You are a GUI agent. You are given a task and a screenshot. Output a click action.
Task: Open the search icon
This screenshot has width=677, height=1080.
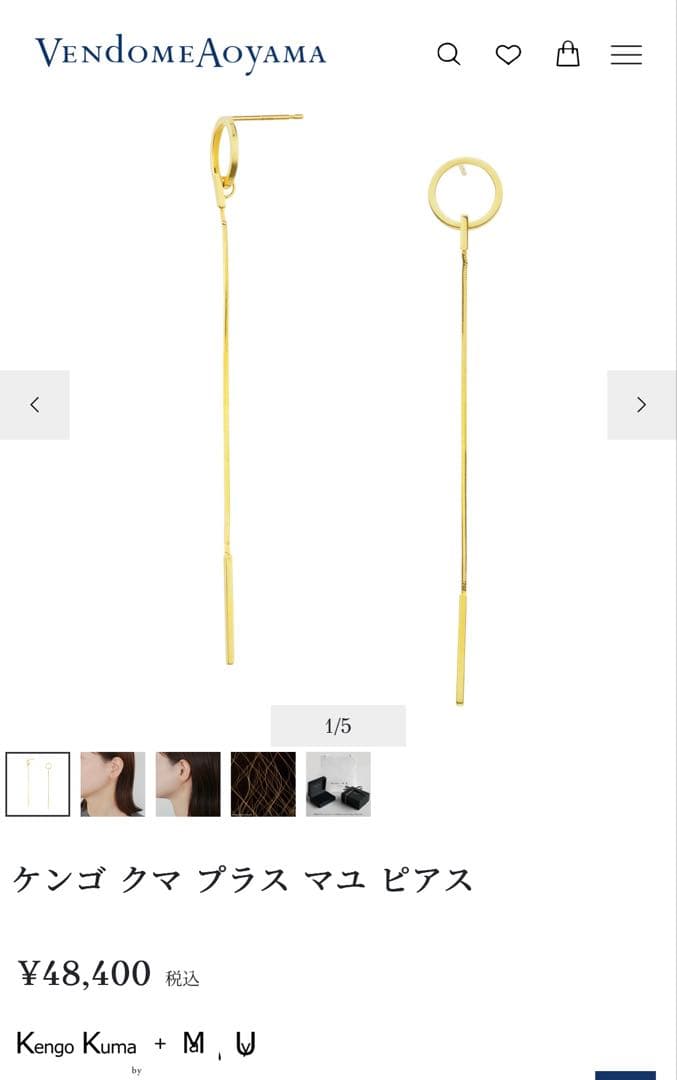(x=449, y=54)
